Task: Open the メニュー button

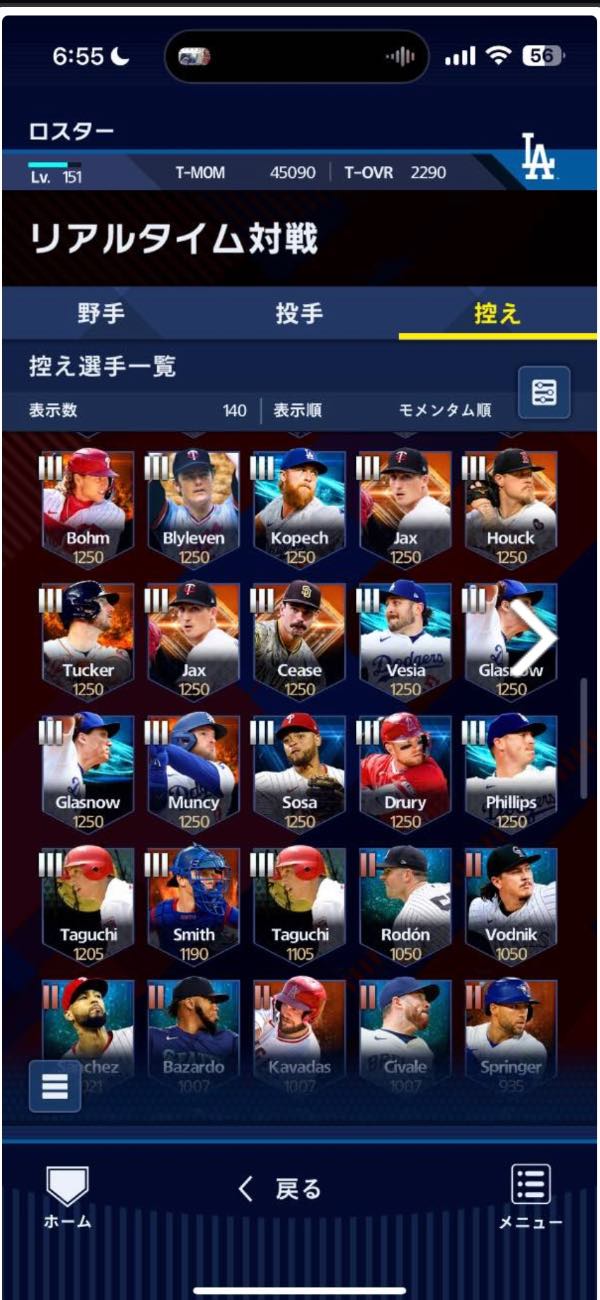Action: click(531, 1196)
